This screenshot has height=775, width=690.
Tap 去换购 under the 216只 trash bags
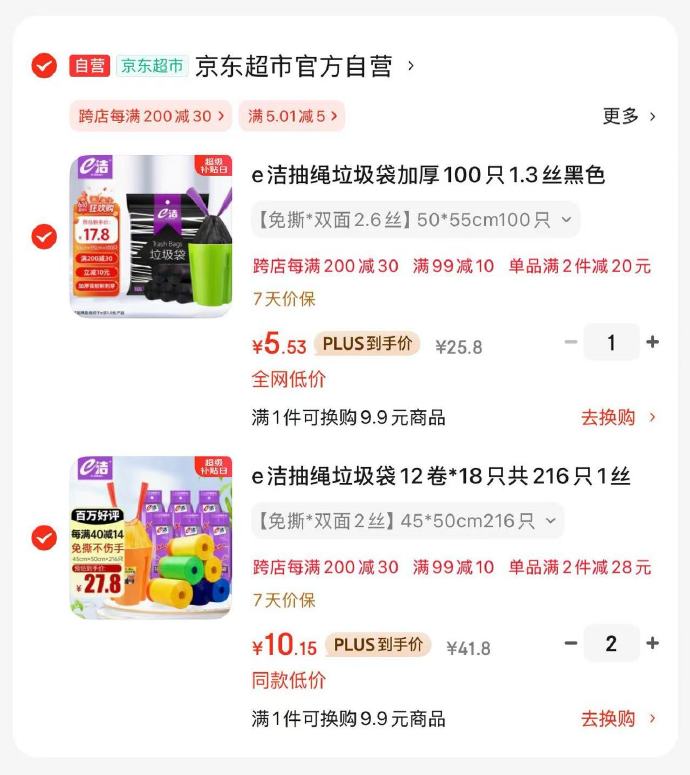(618, 718)
